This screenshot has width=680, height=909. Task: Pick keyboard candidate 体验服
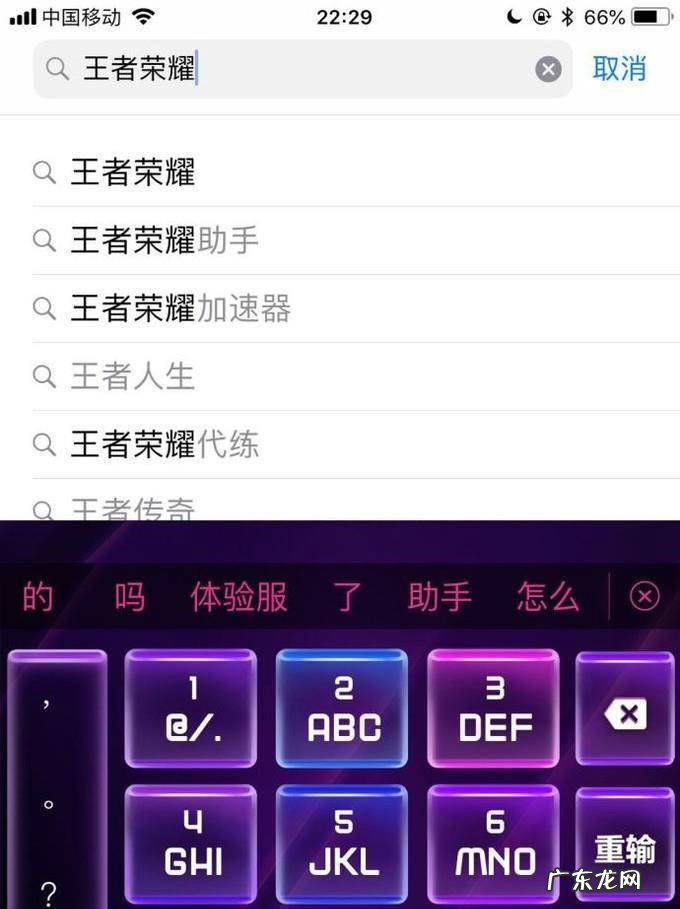239,597
